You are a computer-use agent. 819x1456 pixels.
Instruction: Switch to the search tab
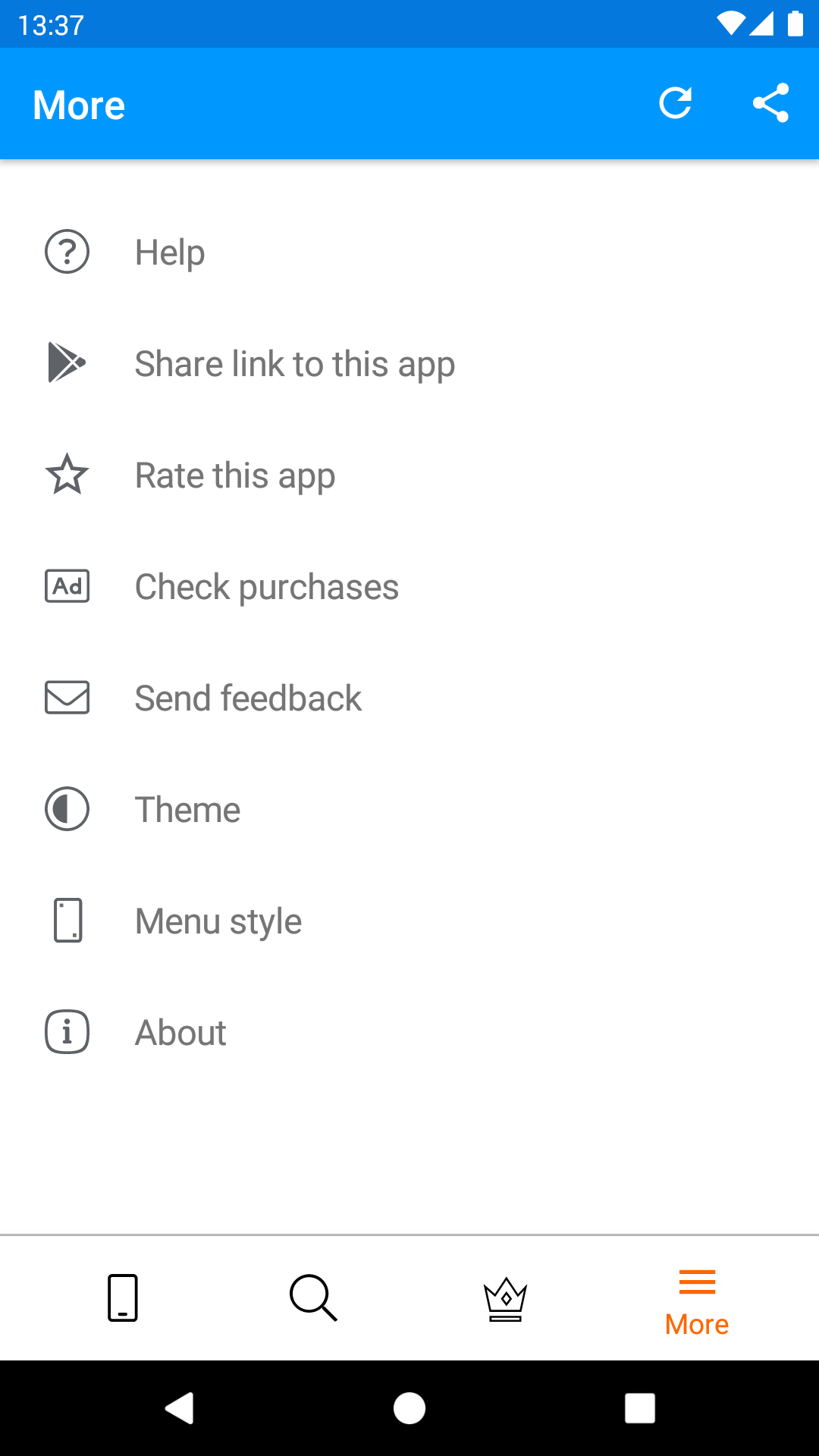coord(313,1298)
